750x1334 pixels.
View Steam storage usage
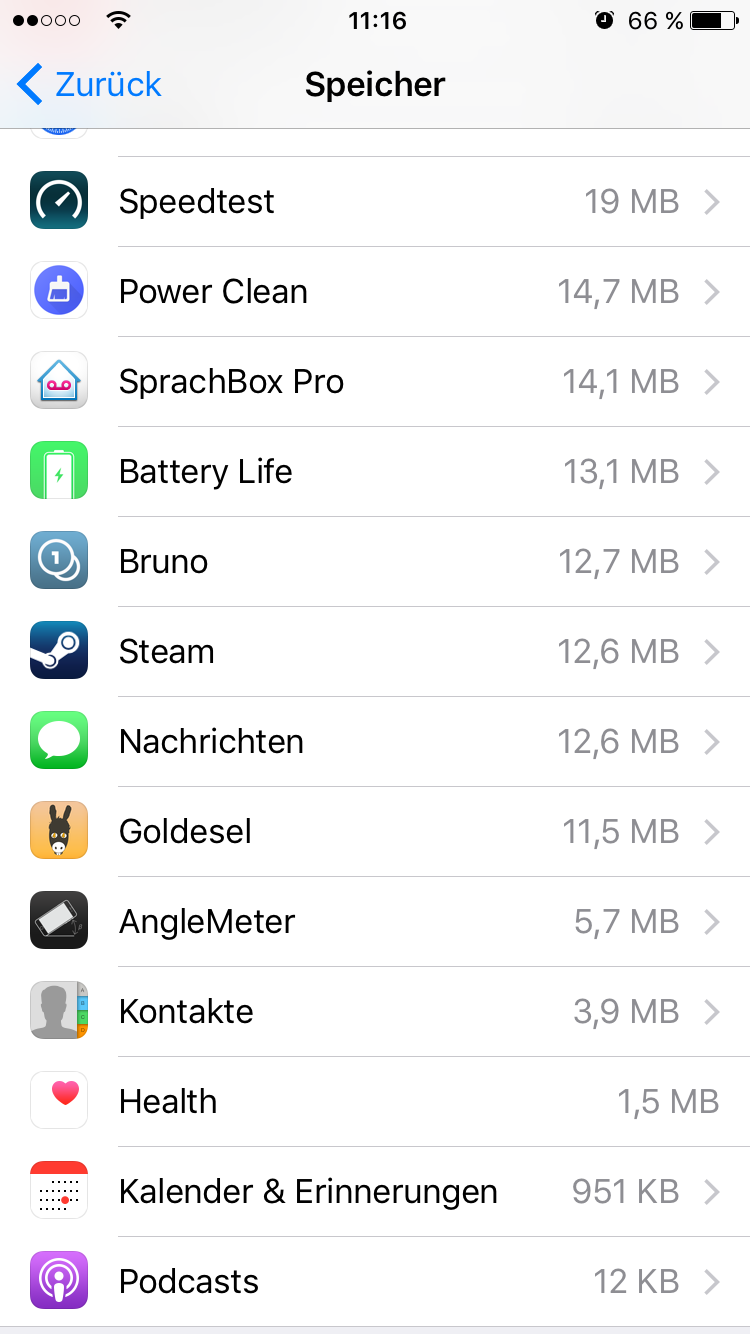click(x=375, y=652)
